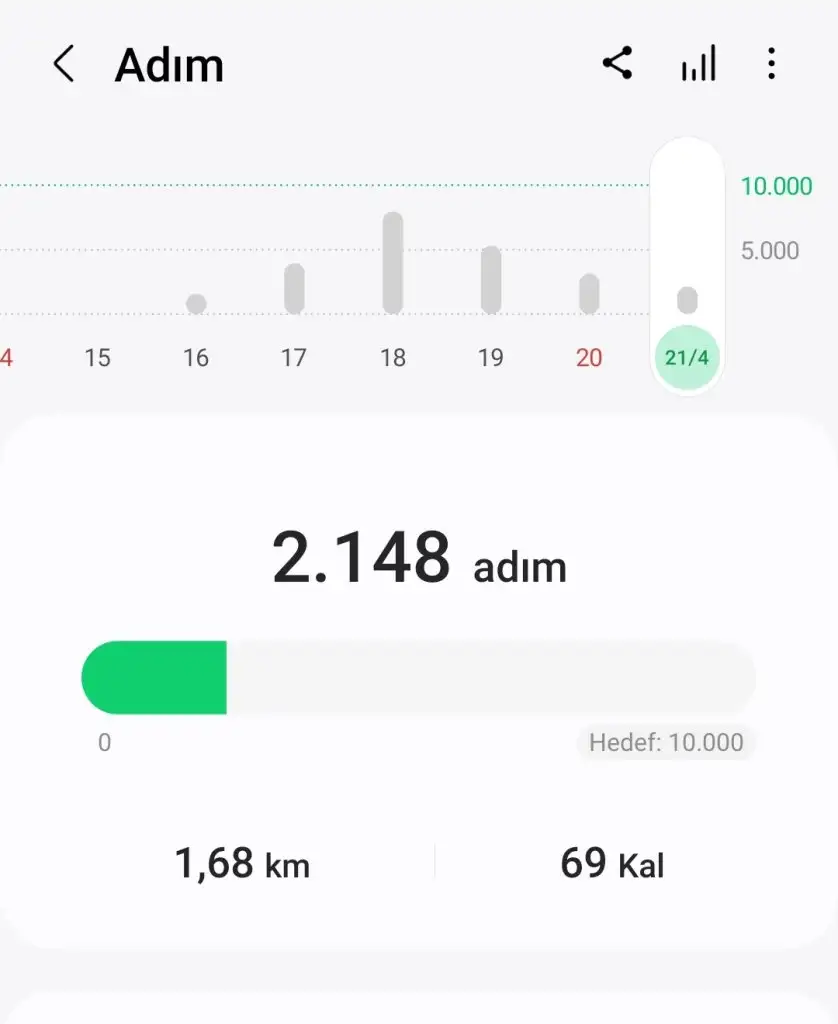Image resolution: width=838 pixels, height=1024 pixels.
Task: Go back from the Adım screen
Action: [63, 65]
